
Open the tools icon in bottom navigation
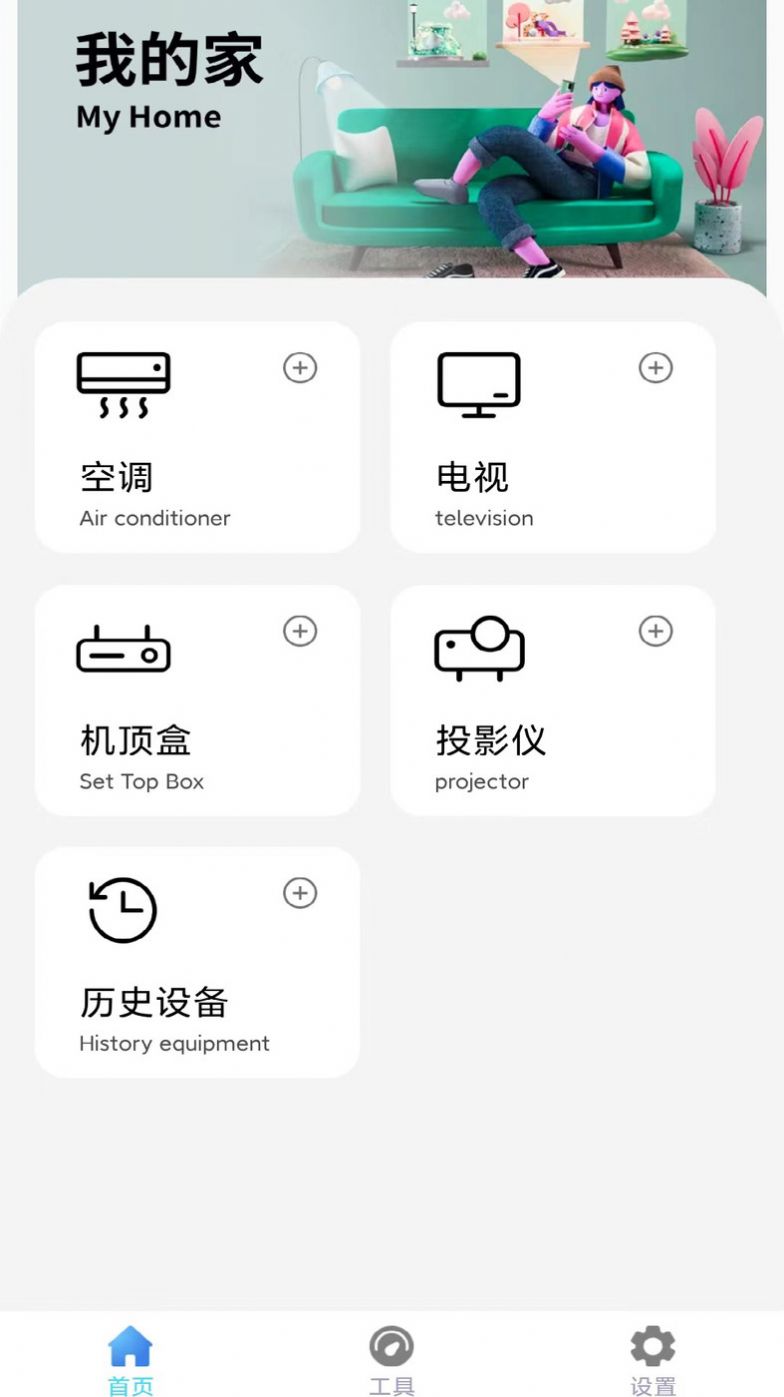point(393,1346)
